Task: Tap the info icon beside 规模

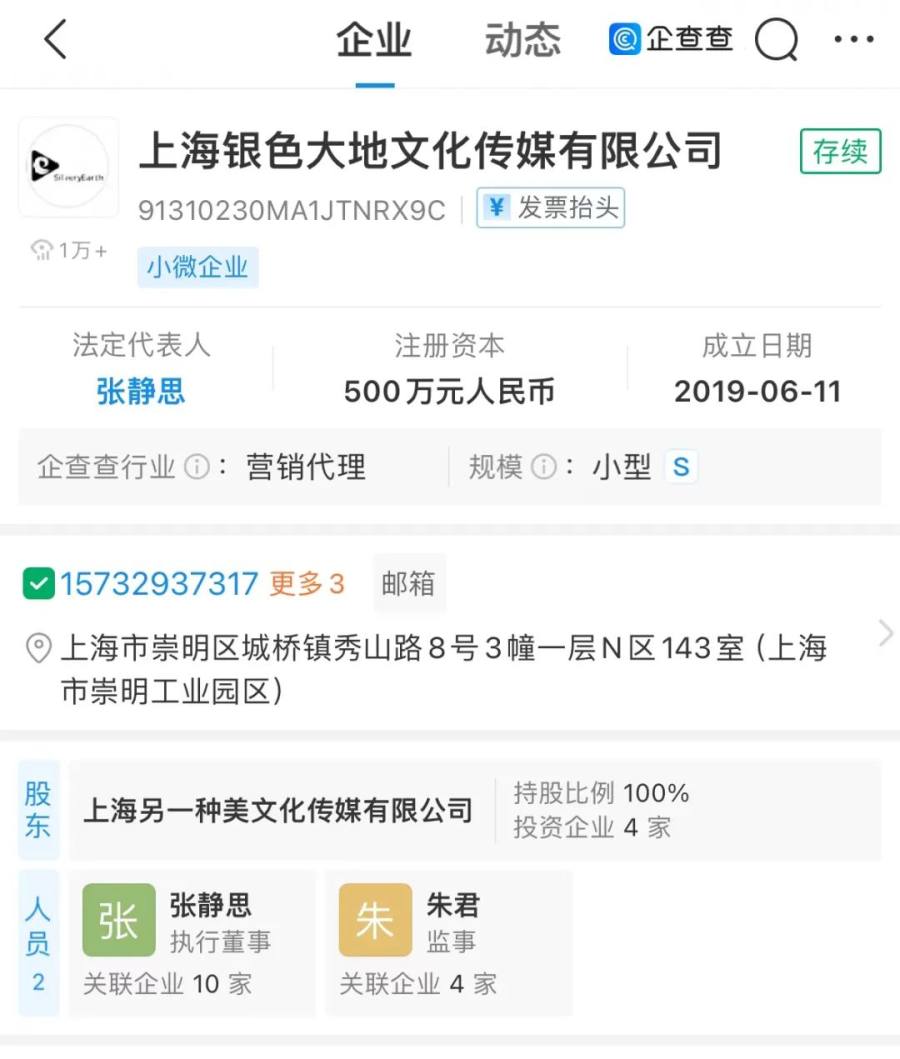Action: coord(543,467)
